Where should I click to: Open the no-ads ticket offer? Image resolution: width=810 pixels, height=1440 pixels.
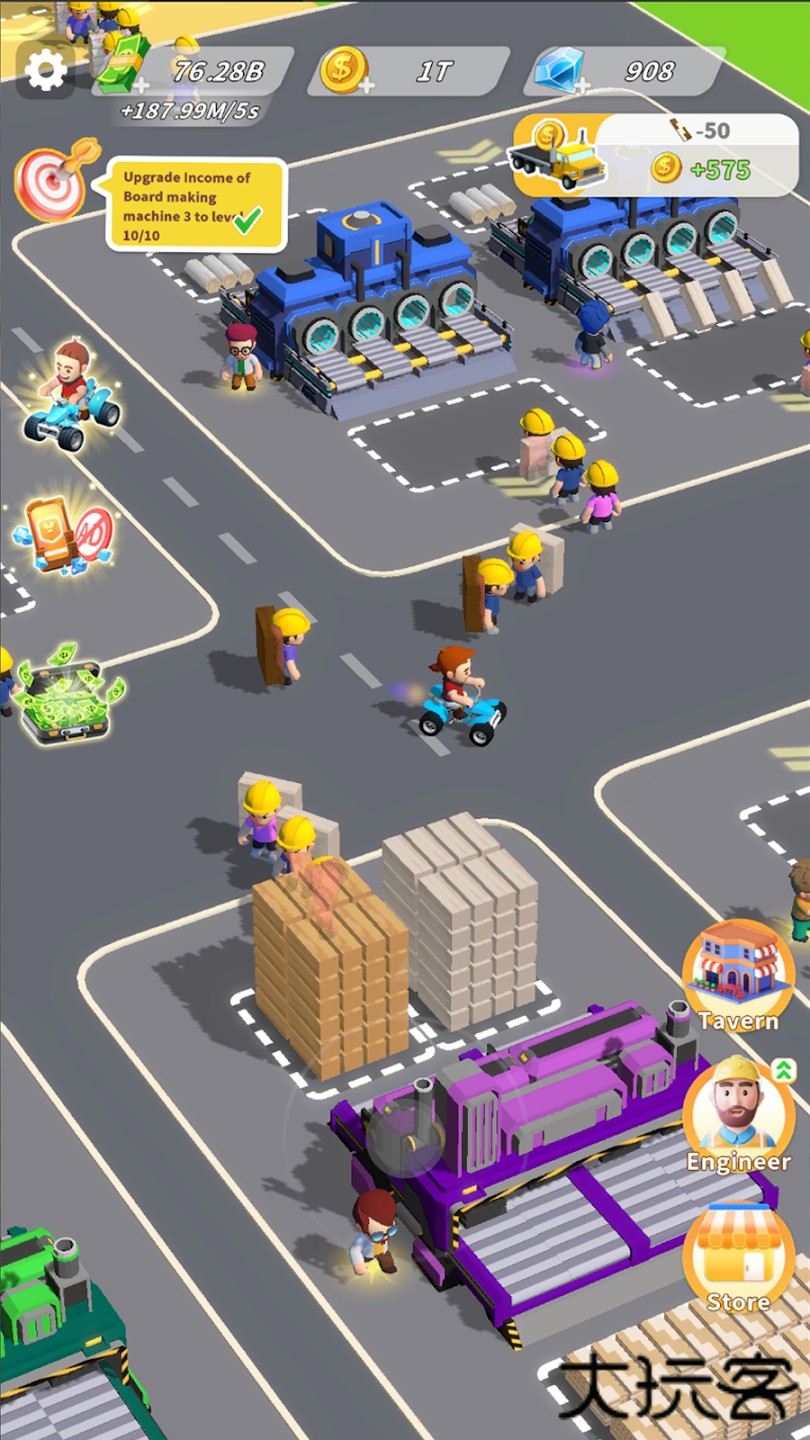tap(66, 535)
